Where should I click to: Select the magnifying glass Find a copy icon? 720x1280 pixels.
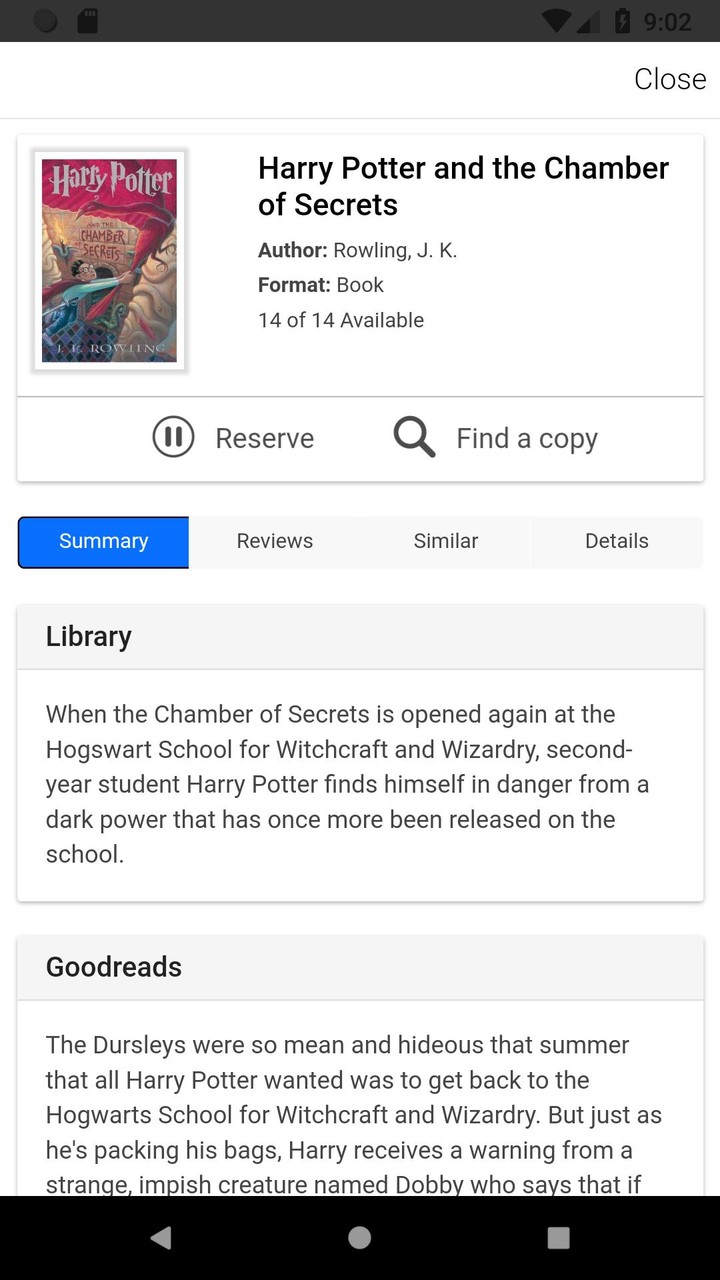pos(412,437)
